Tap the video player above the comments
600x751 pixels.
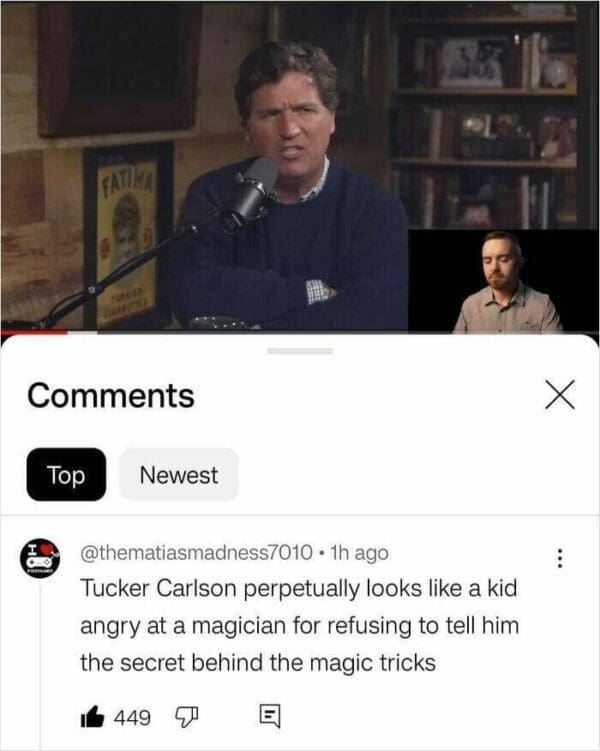[300, 165]
